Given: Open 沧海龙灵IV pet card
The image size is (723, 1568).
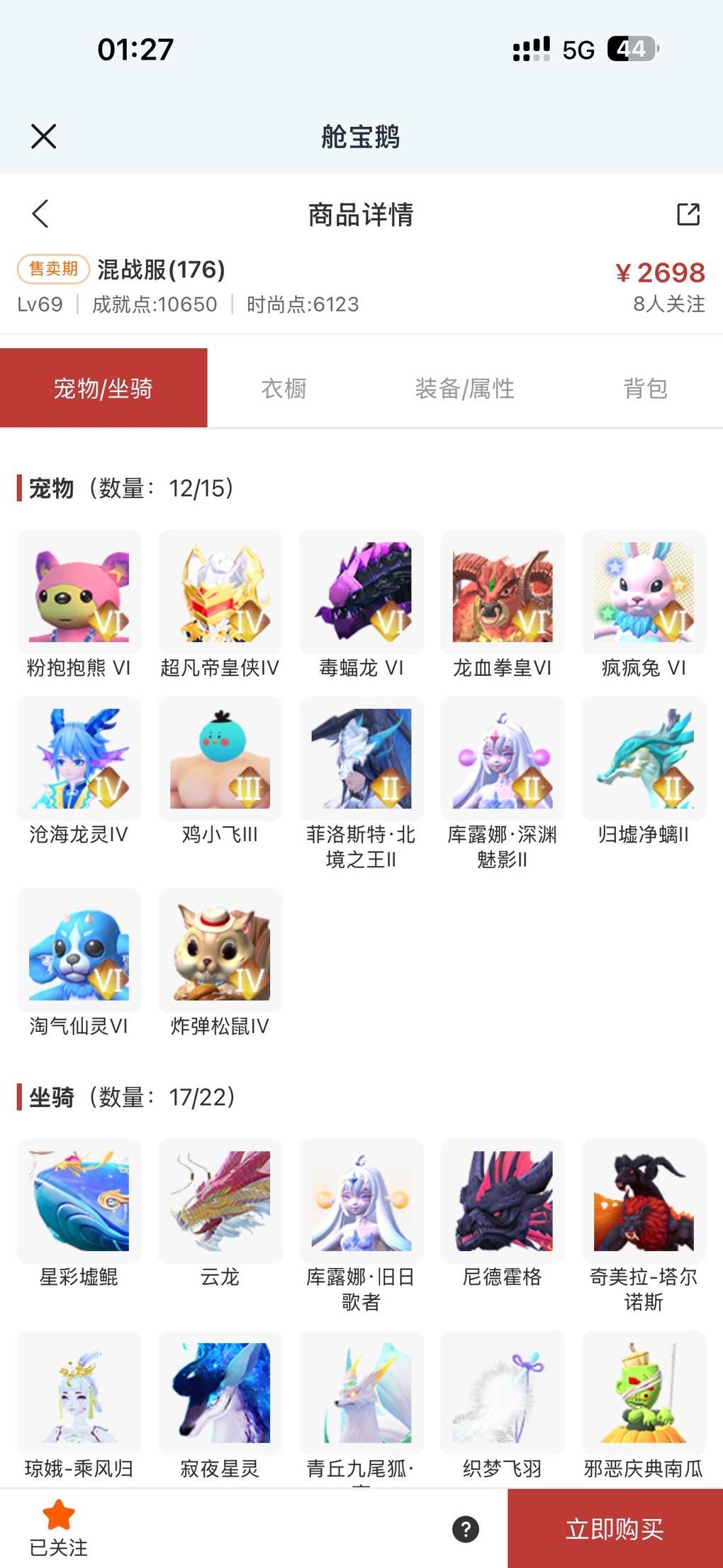Looking at the screenshot, I should (x=79, y=760).
